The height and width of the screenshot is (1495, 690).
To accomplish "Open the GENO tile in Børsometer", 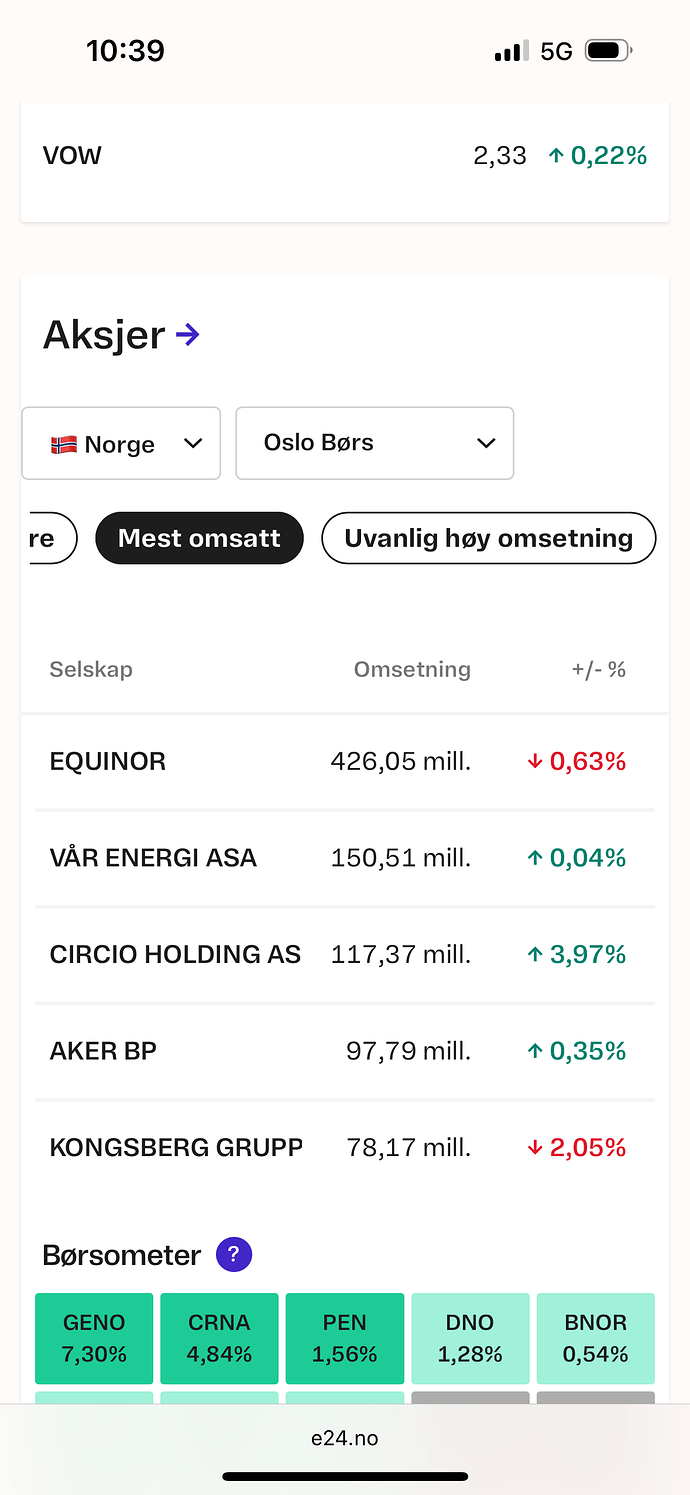I will point(94,1338).
